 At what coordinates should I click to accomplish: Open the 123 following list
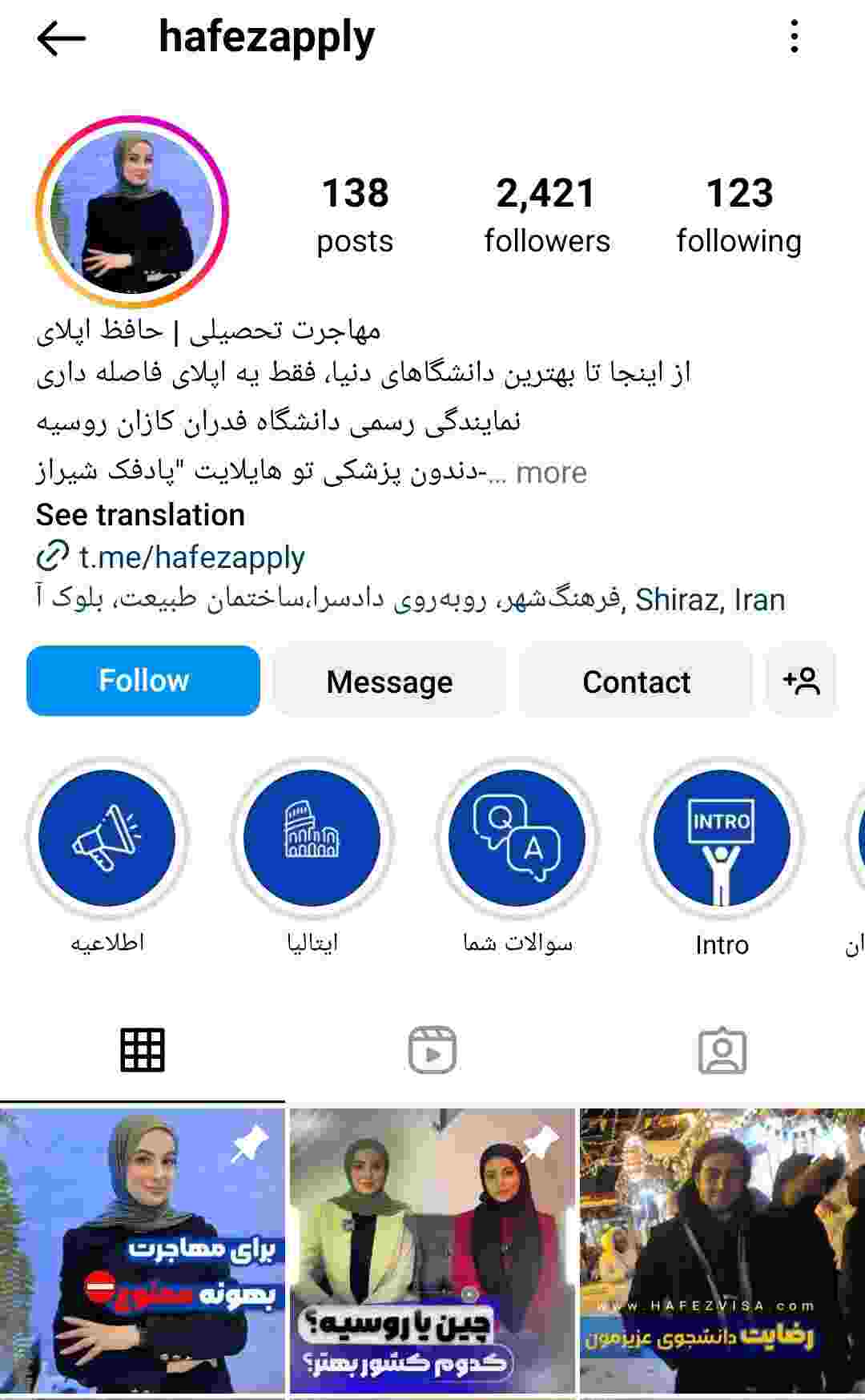click(738, 215)
